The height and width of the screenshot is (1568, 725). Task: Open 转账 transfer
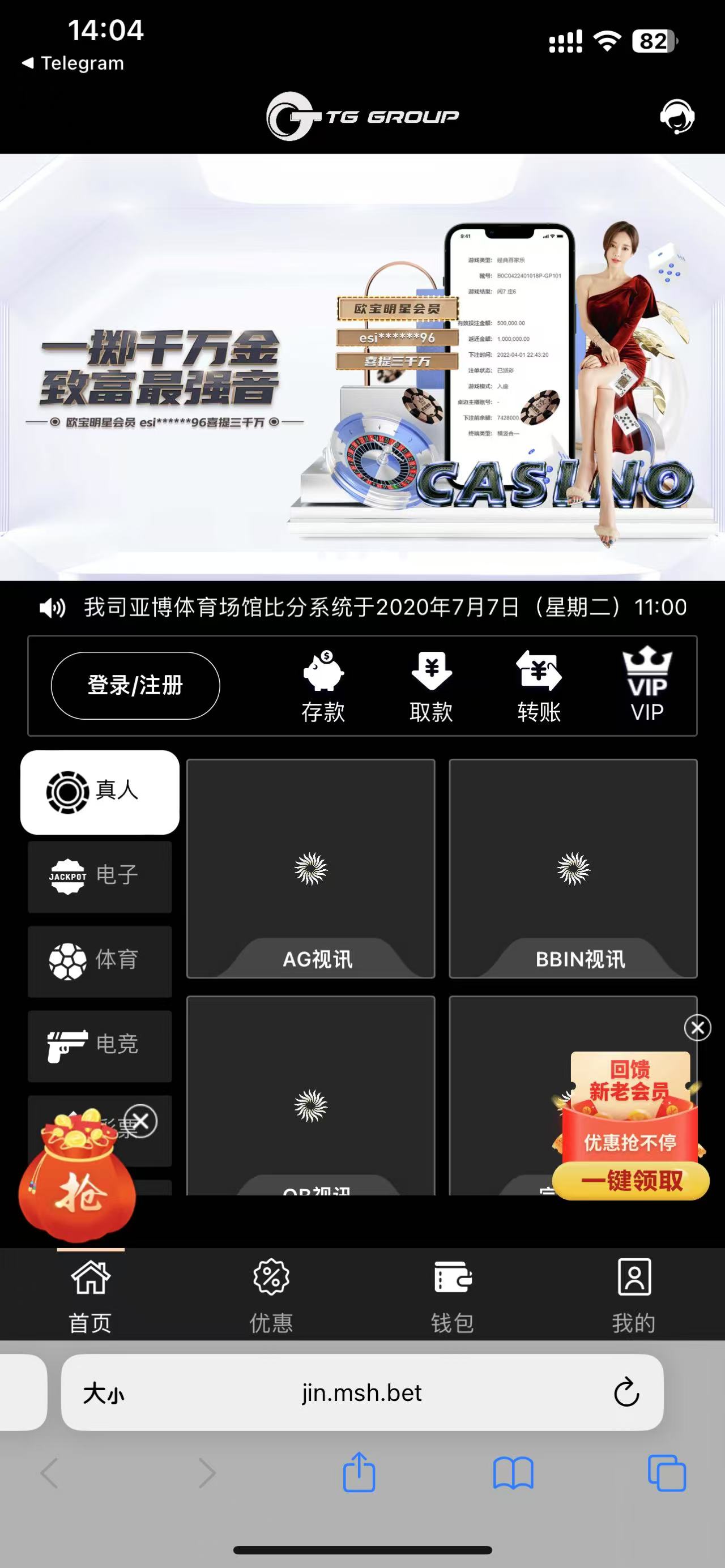(x=539, y=686)
